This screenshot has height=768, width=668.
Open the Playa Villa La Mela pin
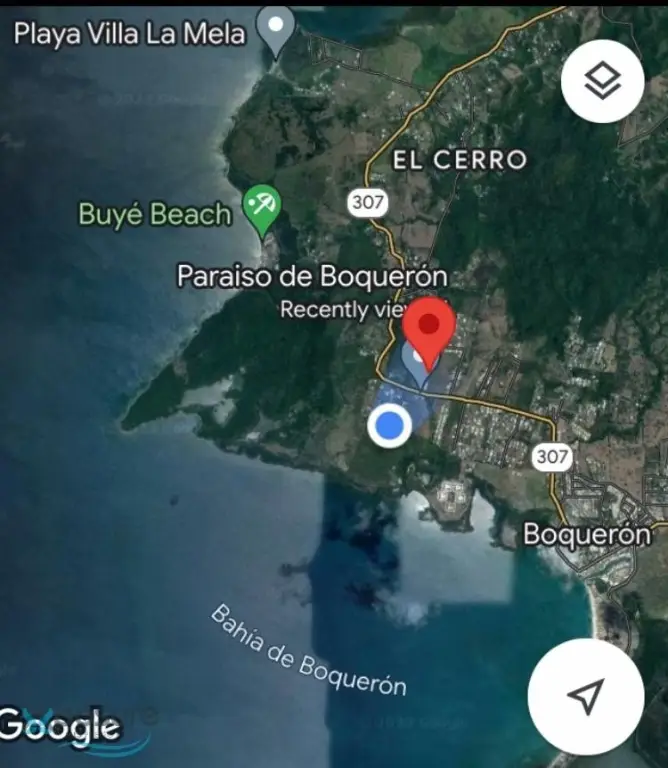(276, 27)
